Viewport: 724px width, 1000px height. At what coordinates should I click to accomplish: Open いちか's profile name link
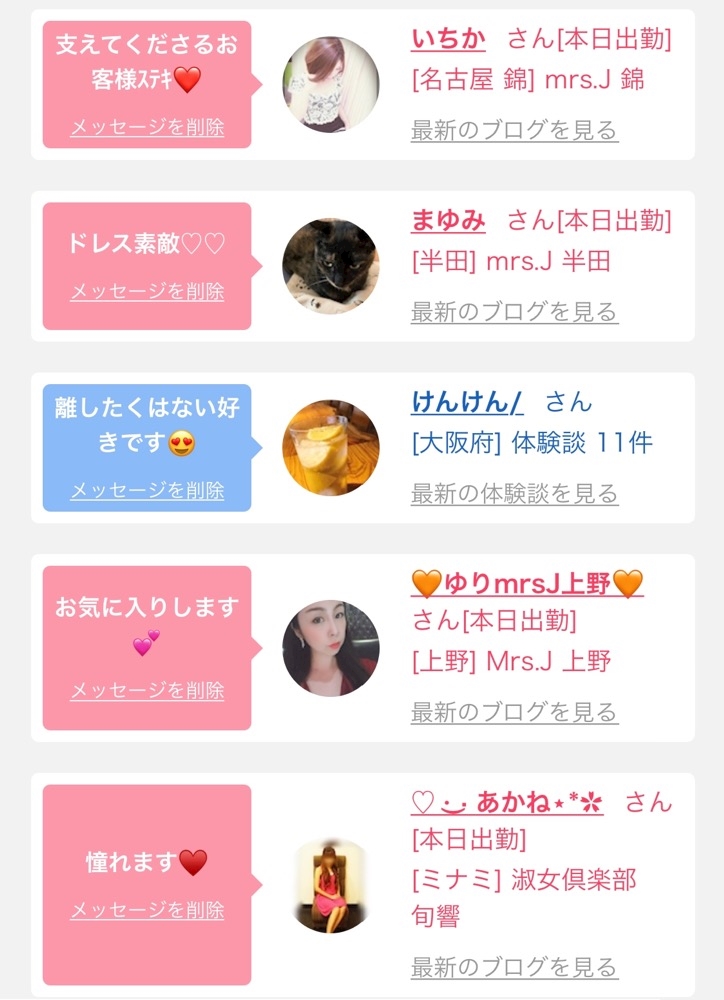[x=448, y=40]
